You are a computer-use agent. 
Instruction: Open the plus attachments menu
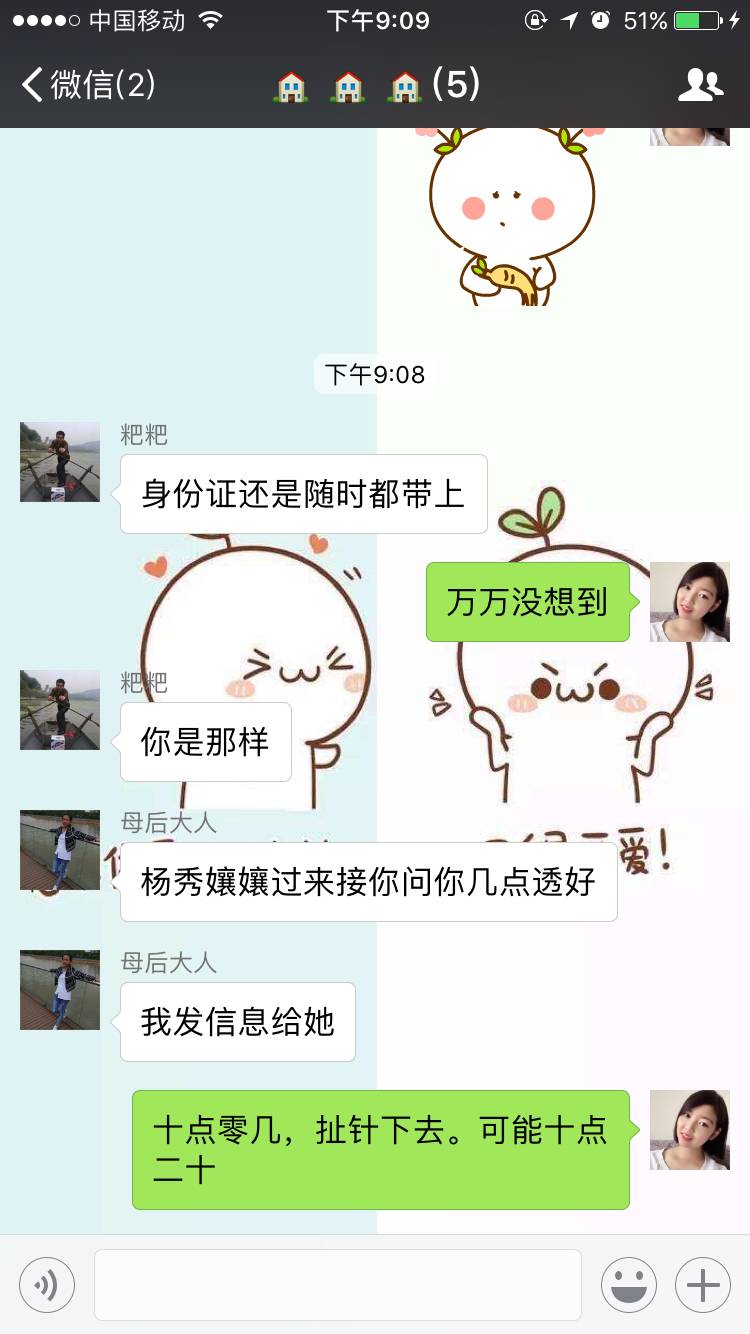[x=702, y=1284]
